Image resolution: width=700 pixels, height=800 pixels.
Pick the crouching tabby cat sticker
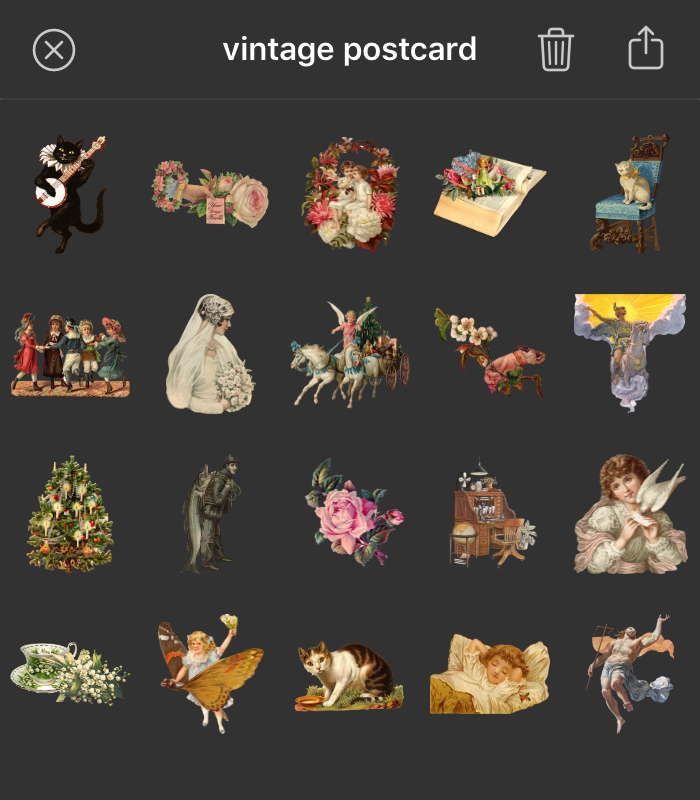coord(349,676)
